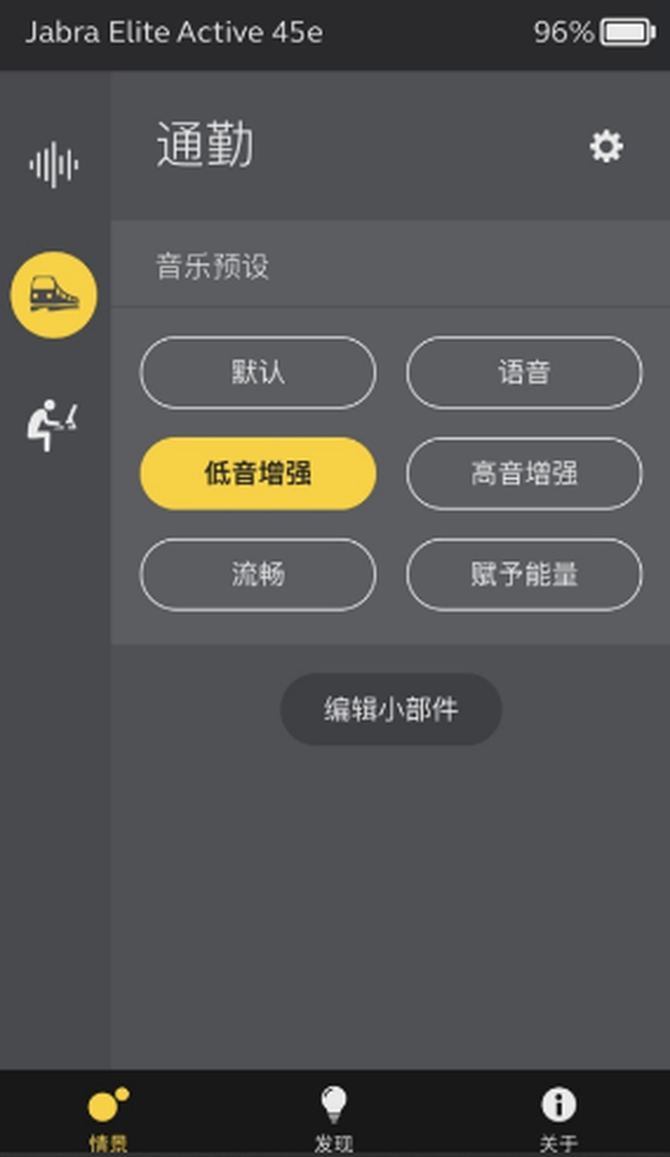Choose the 默认 music preset
Screen dimensions: 670x1157
pos(258,372)
